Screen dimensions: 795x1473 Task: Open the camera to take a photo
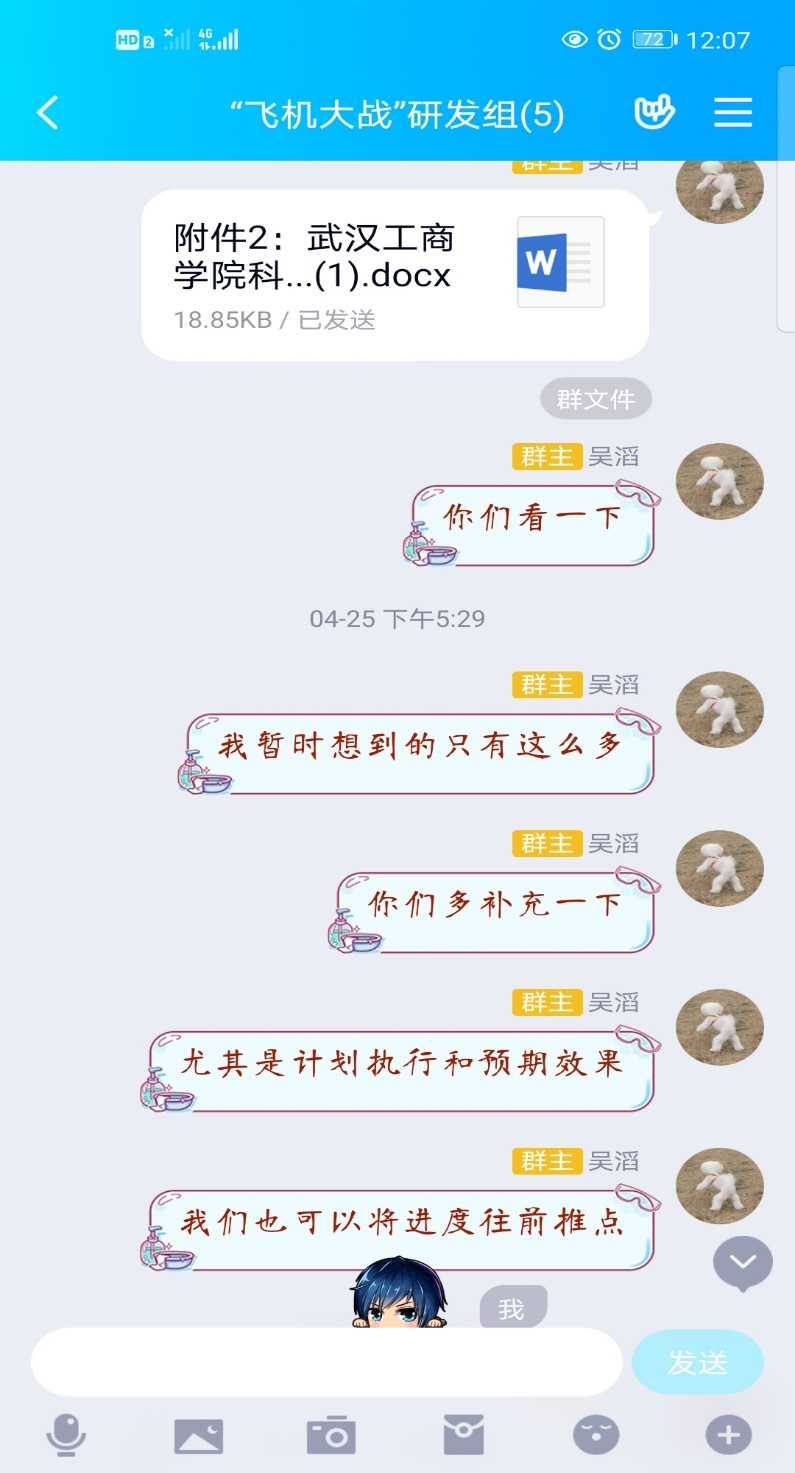[x=331, y=1436]
